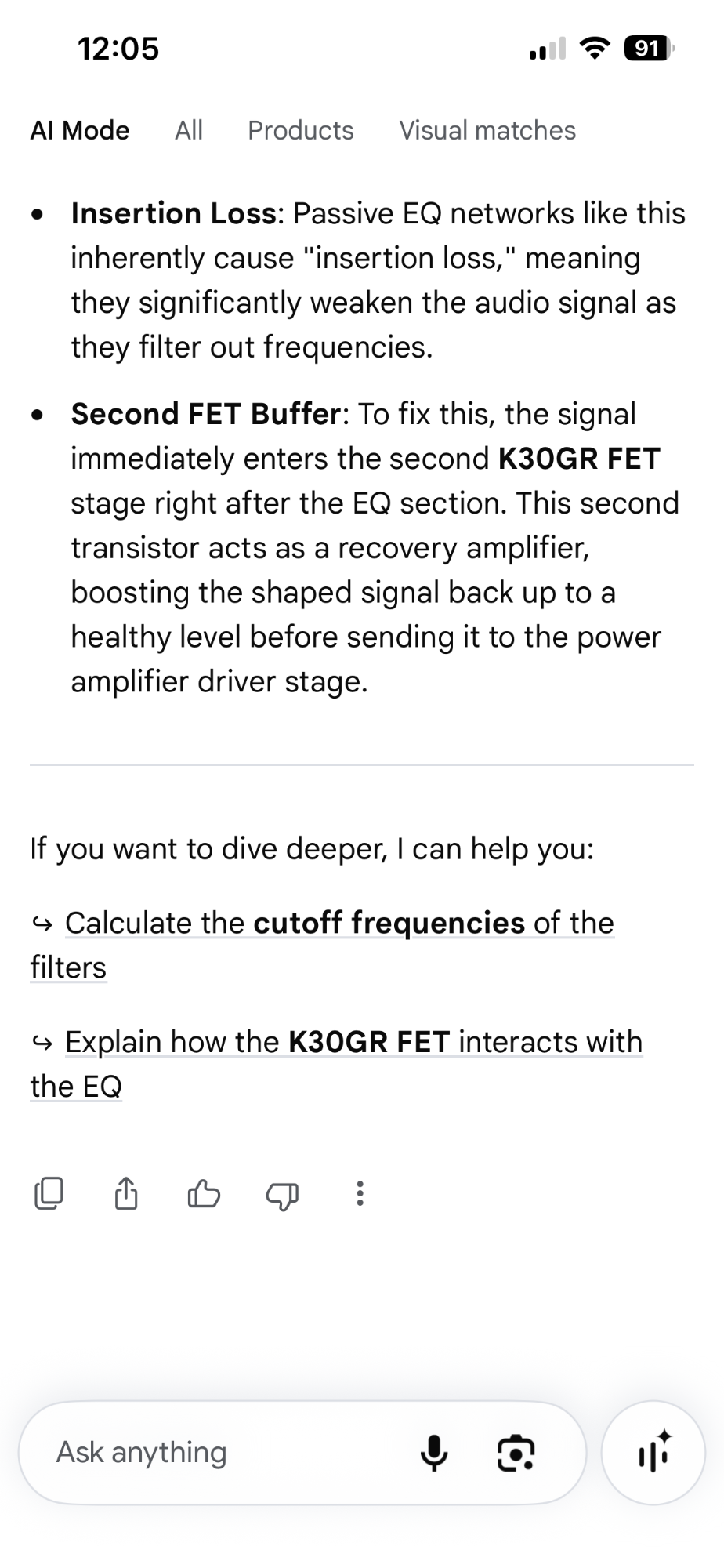This screenshot has width=724, height=1568.
Task: Open the cutoff frequencies suggestion link
Action: click(x=322, y=945)
